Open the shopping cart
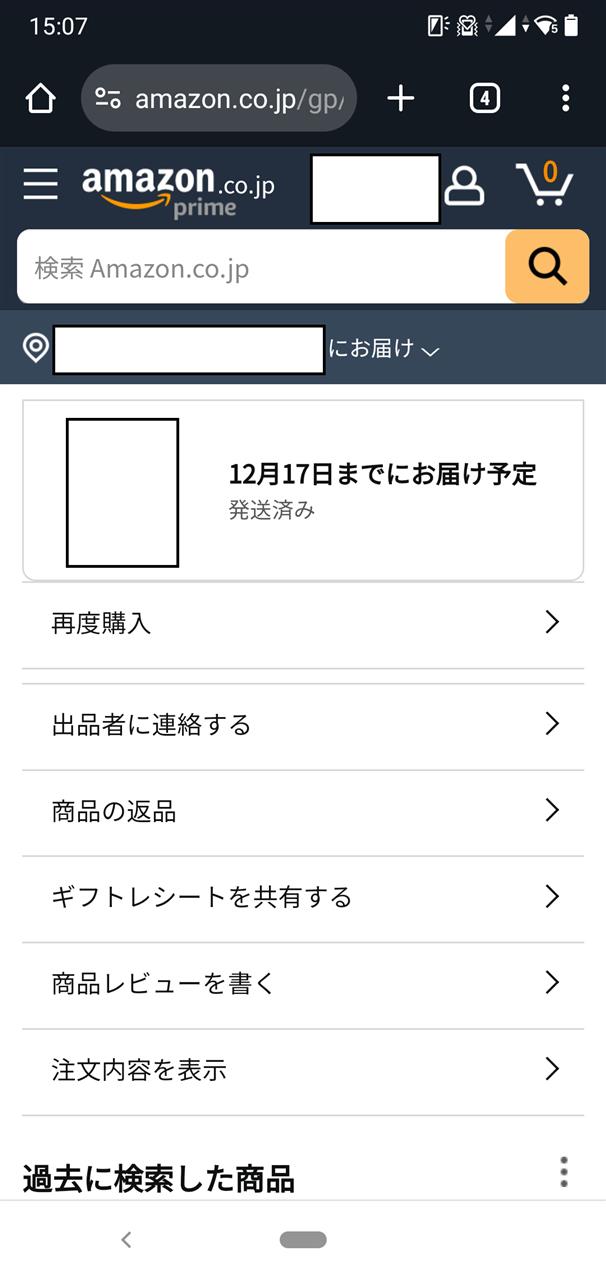Image resolution: width=606 pixels, height=1280 pixels. [545, 185]
